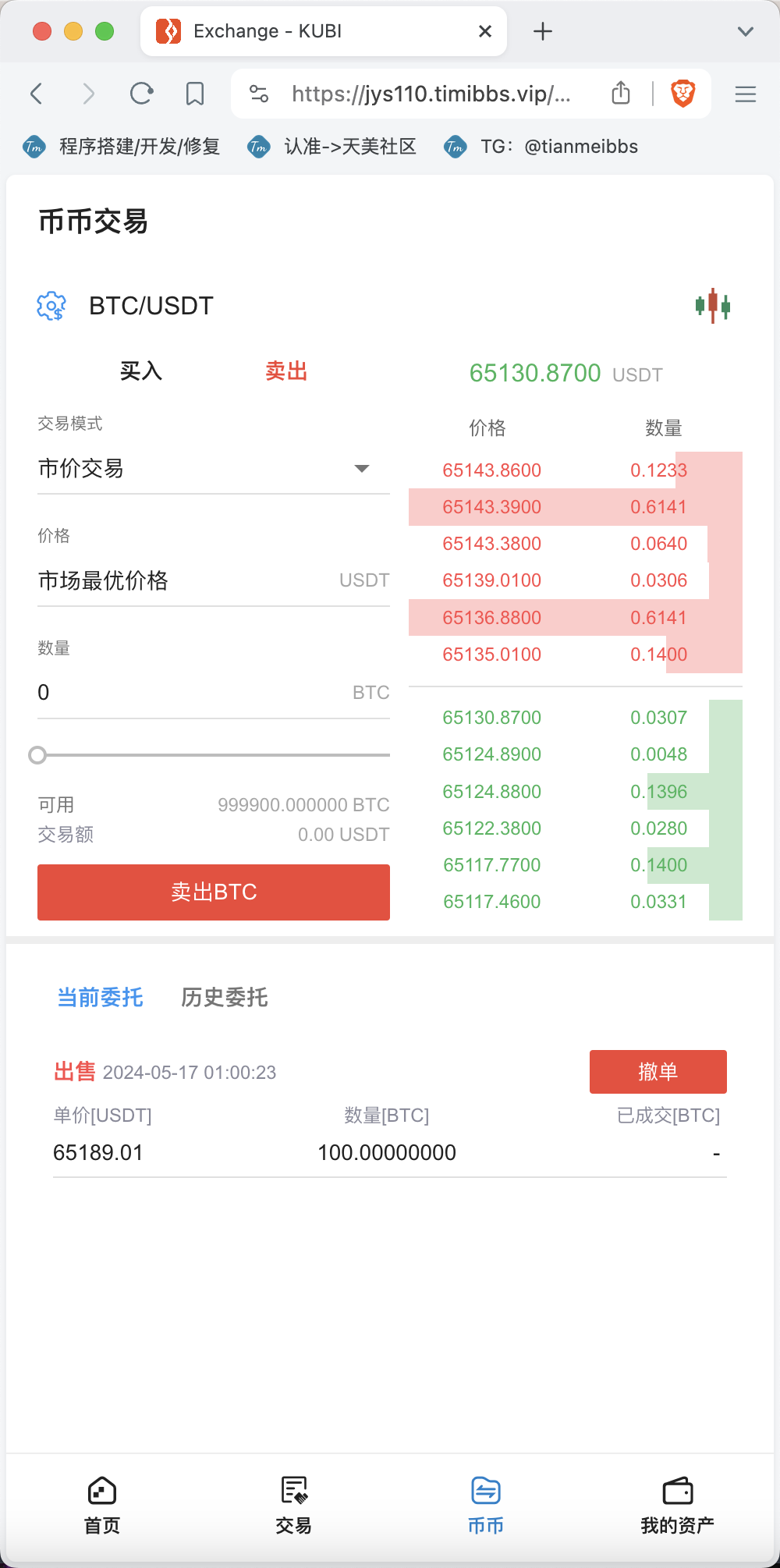Bookmark this page in the browser
The width and height of the screenshot is (780, 1568).
[195, 94]
